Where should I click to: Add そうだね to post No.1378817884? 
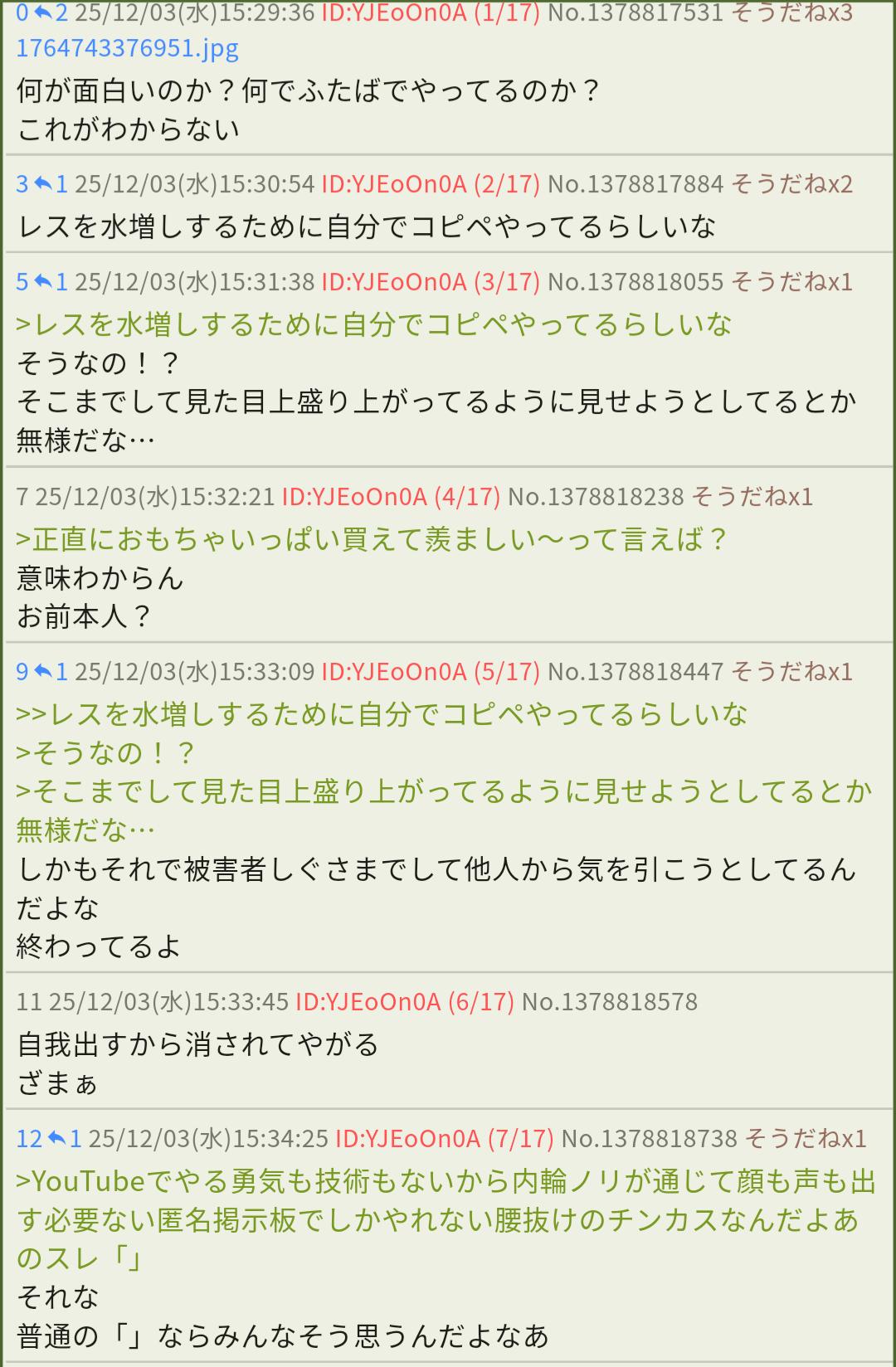coord(791,183)
